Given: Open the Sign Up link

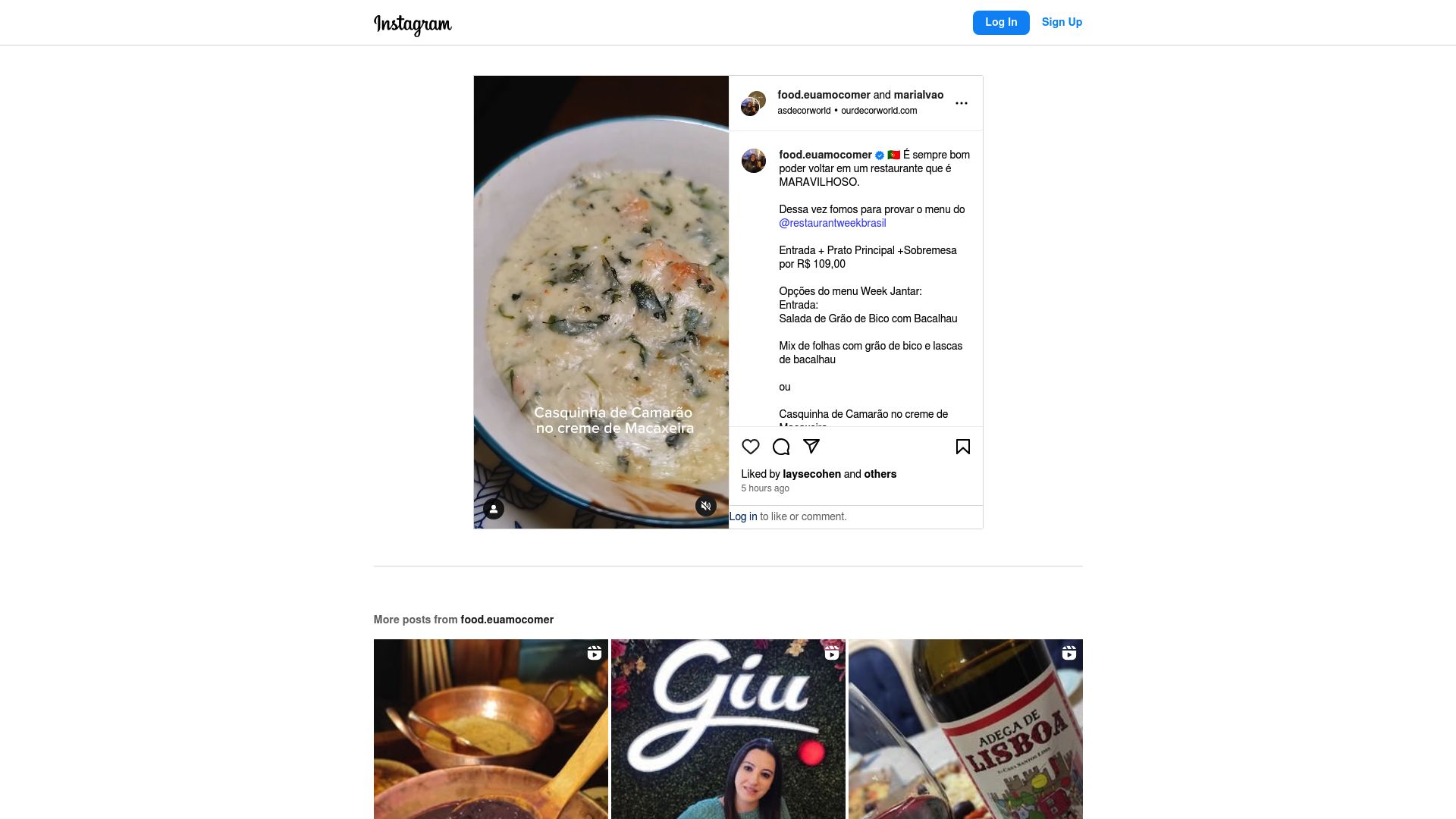Looking at the screenshot, I should (x=1061, y=23).
